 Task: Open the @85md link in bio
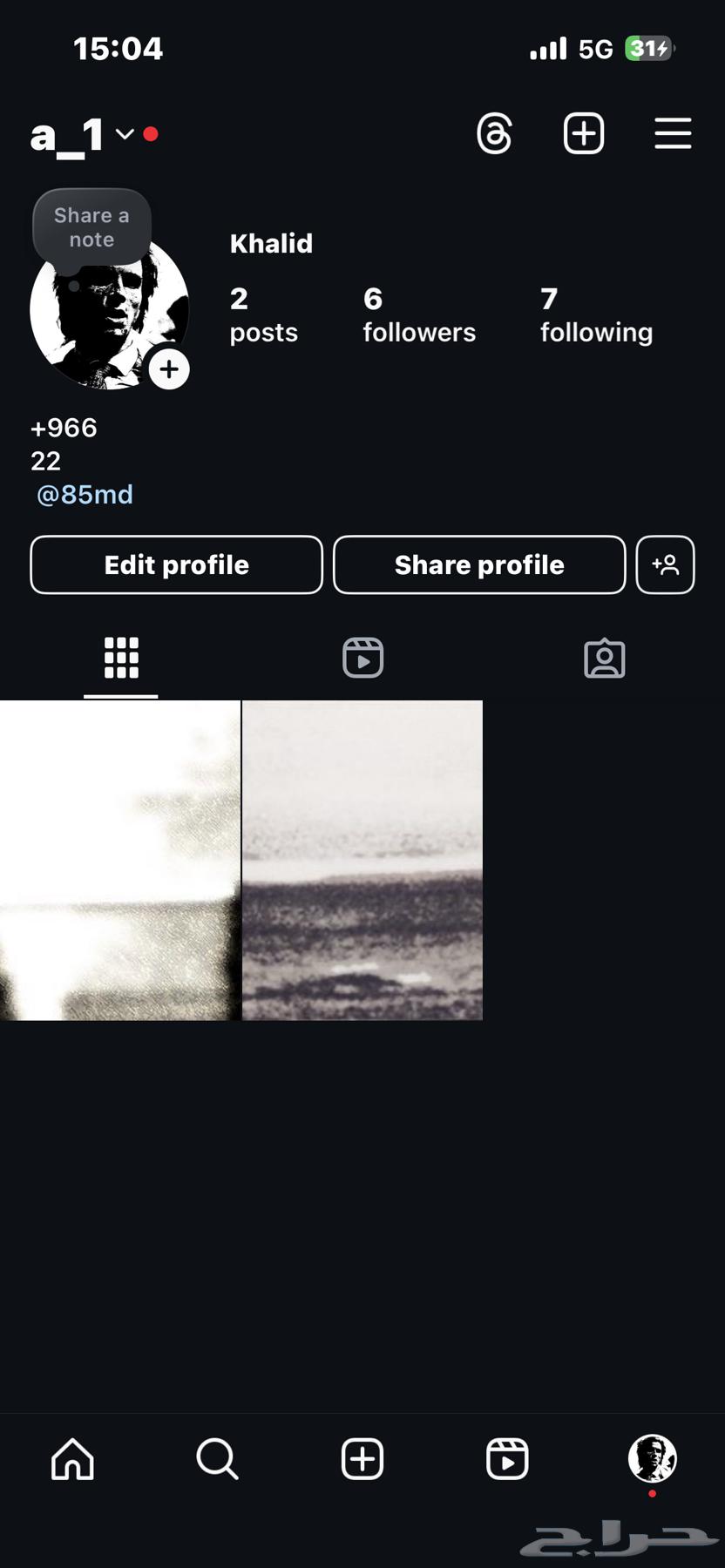click(85, 495)
